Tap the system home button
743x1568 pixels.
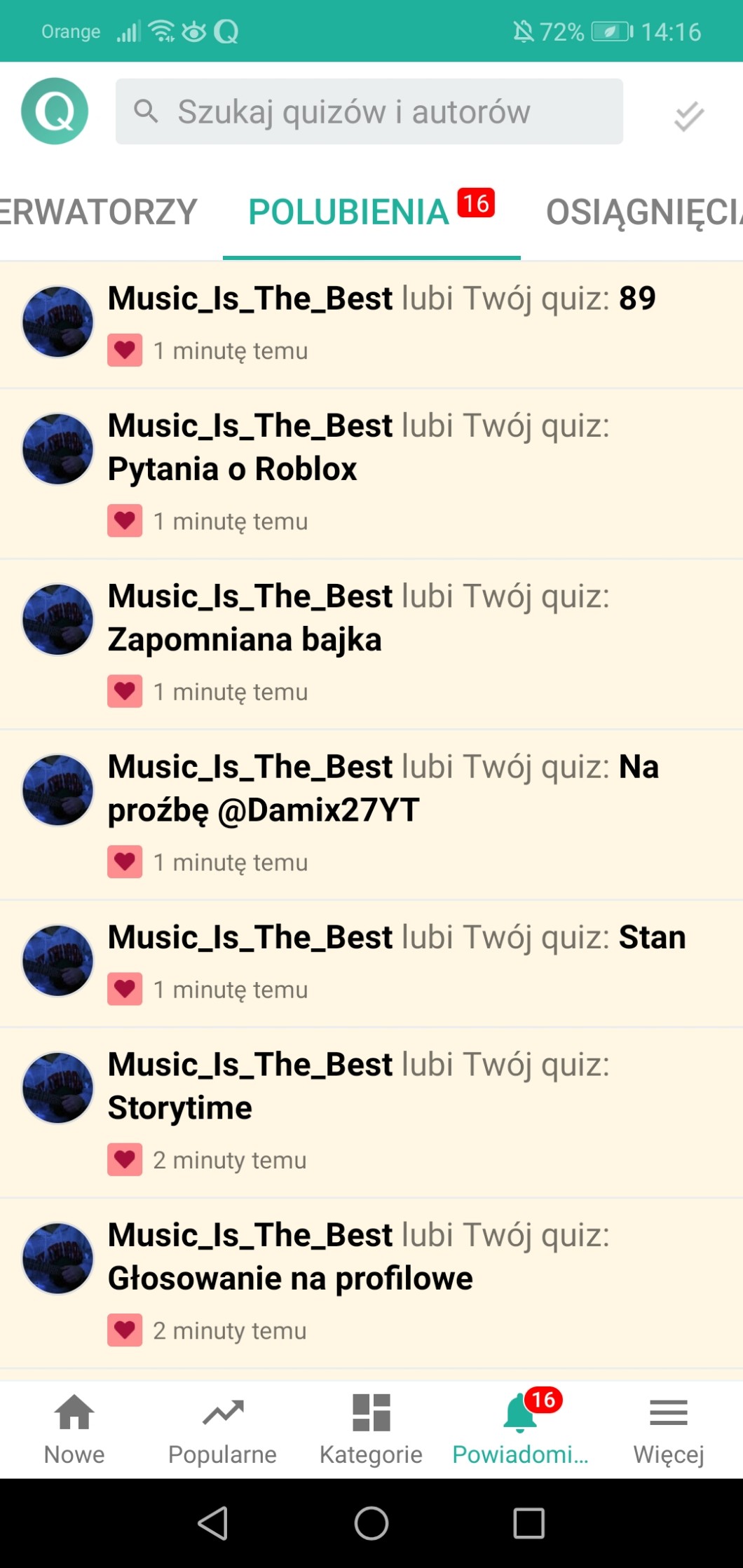click(371, 1522)
